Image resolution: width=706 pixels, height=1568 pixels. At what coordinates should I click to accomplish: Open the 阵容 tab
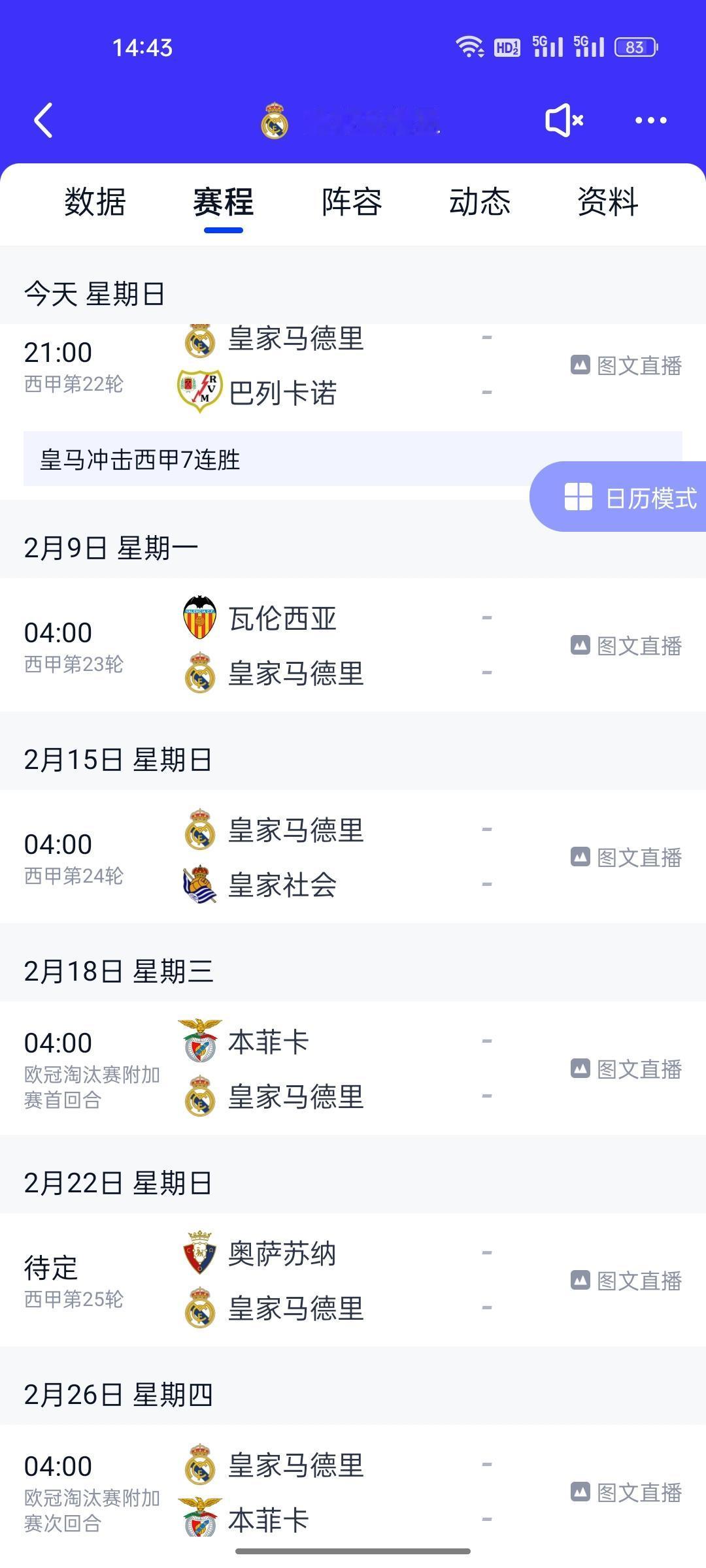point(351,204)
